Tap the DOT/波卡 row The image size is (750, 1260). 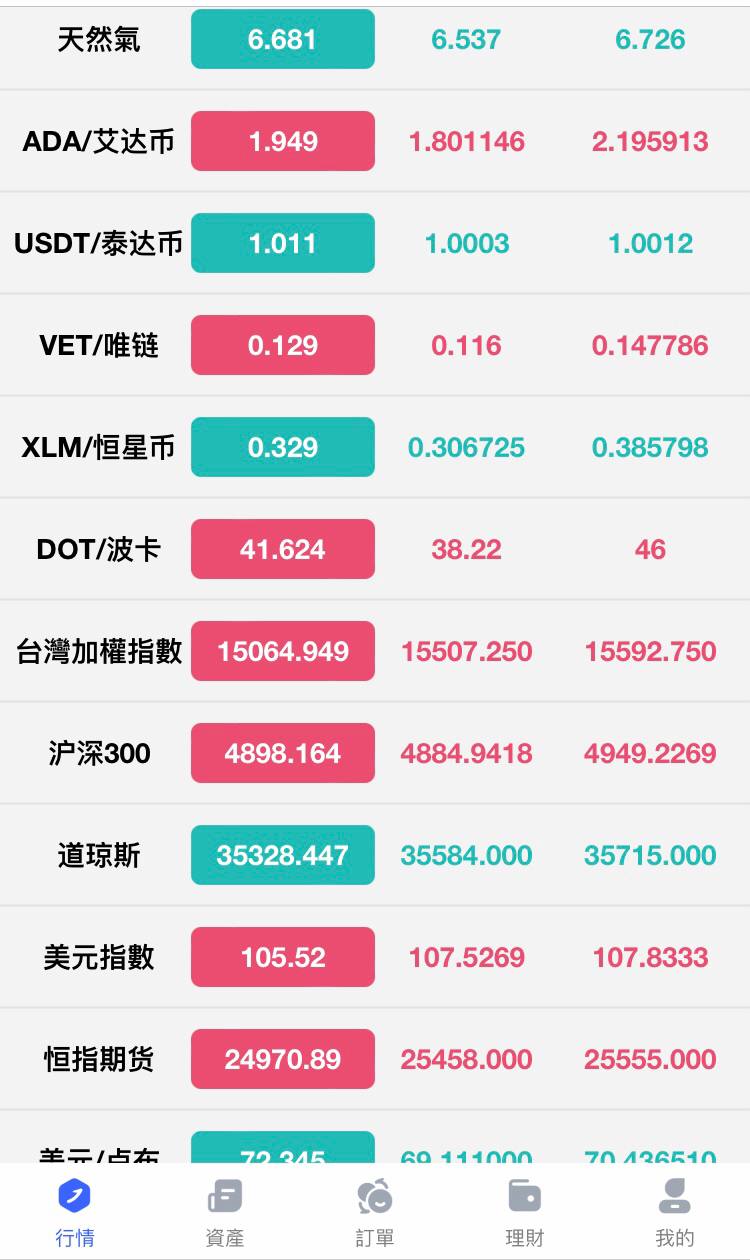tap(375, 549)
